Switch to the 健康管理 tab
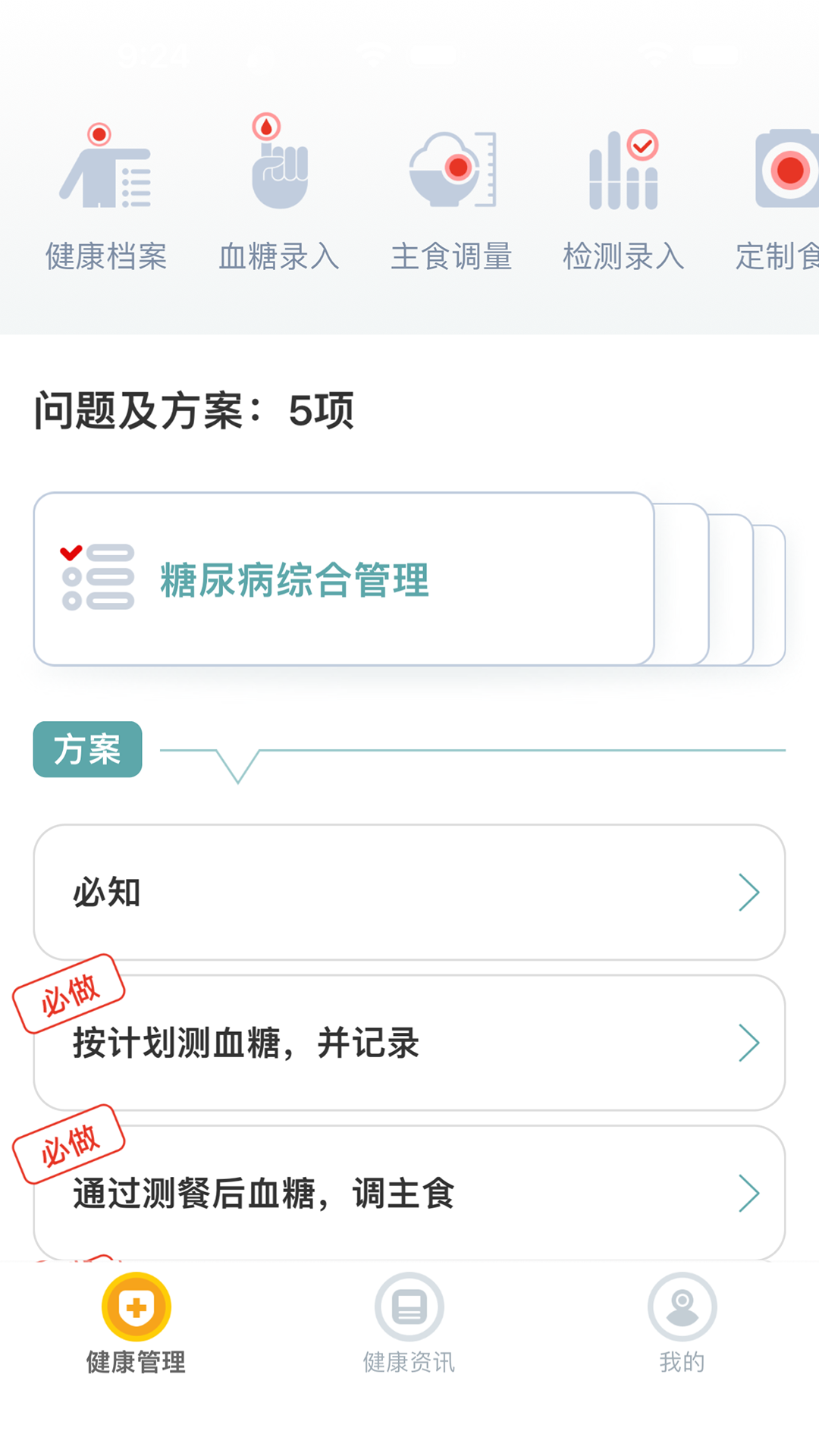 (136, 1323)
